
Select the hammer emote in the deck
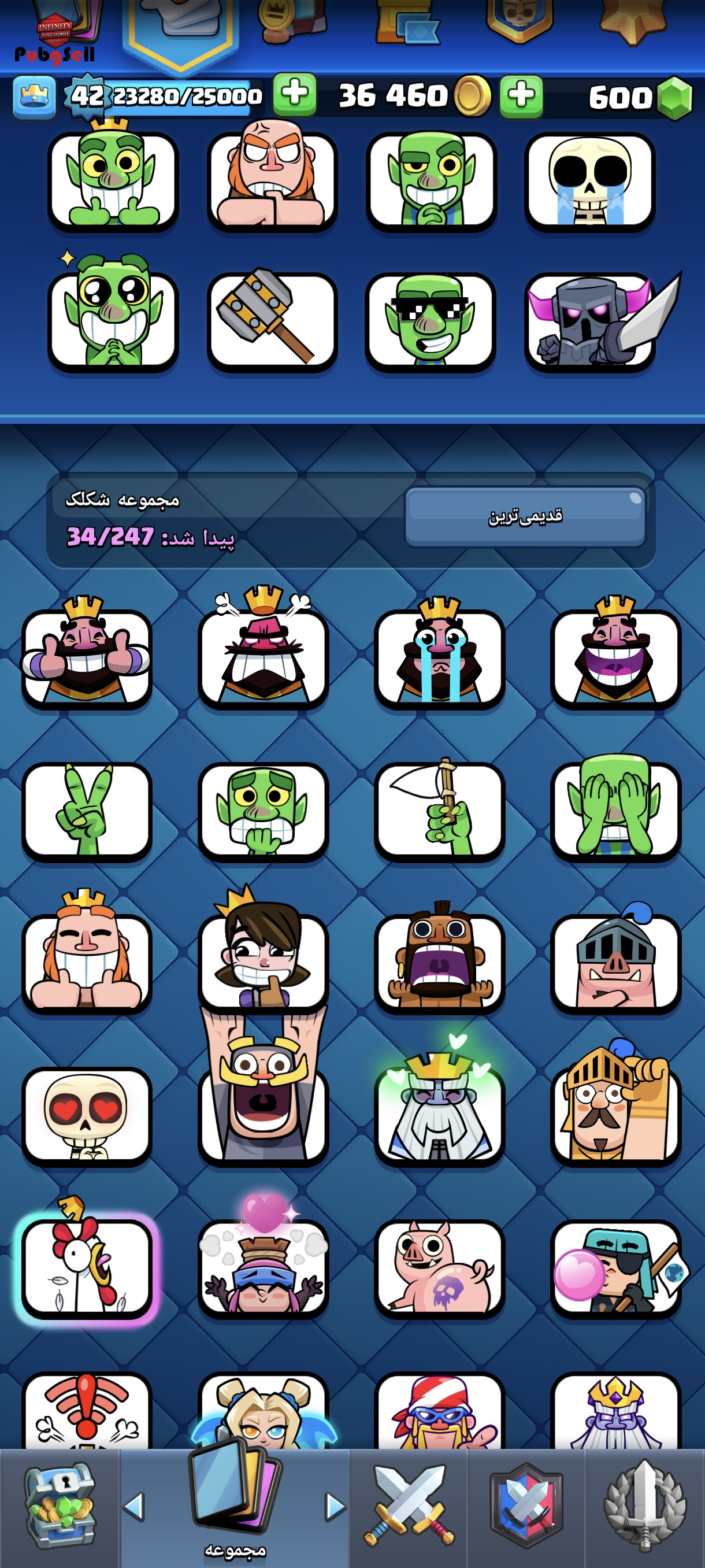pyautogui.click(x=271, y=321)
